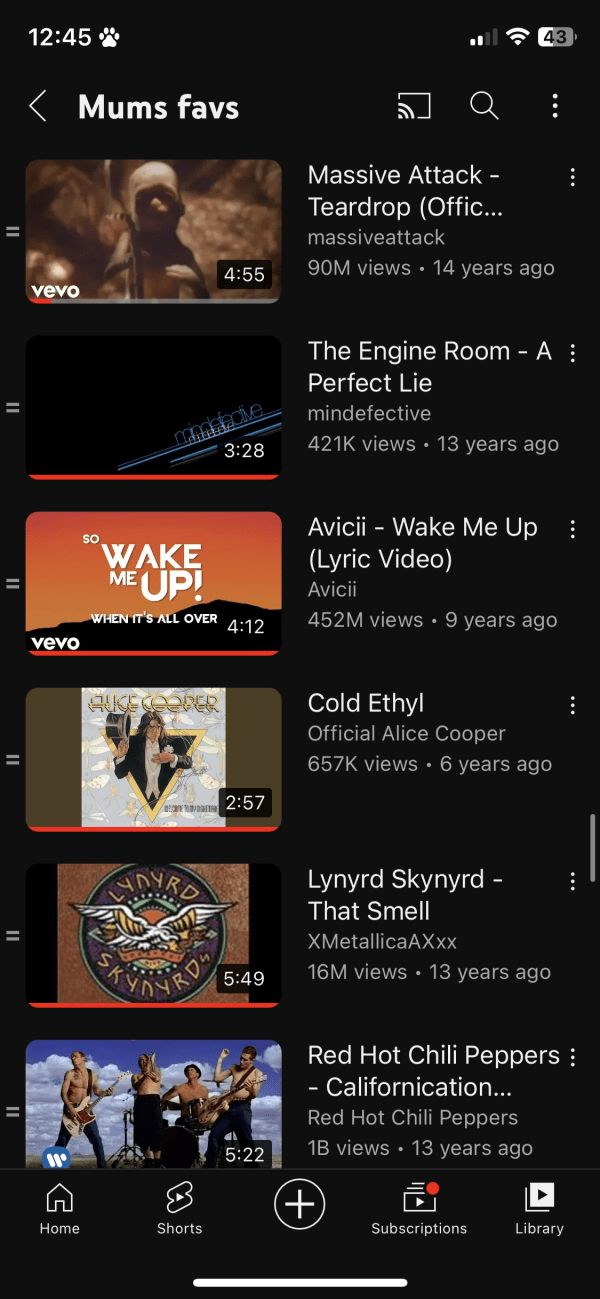Go back from Mums favs playlist
600x1299 pixels.
(38, 106)
